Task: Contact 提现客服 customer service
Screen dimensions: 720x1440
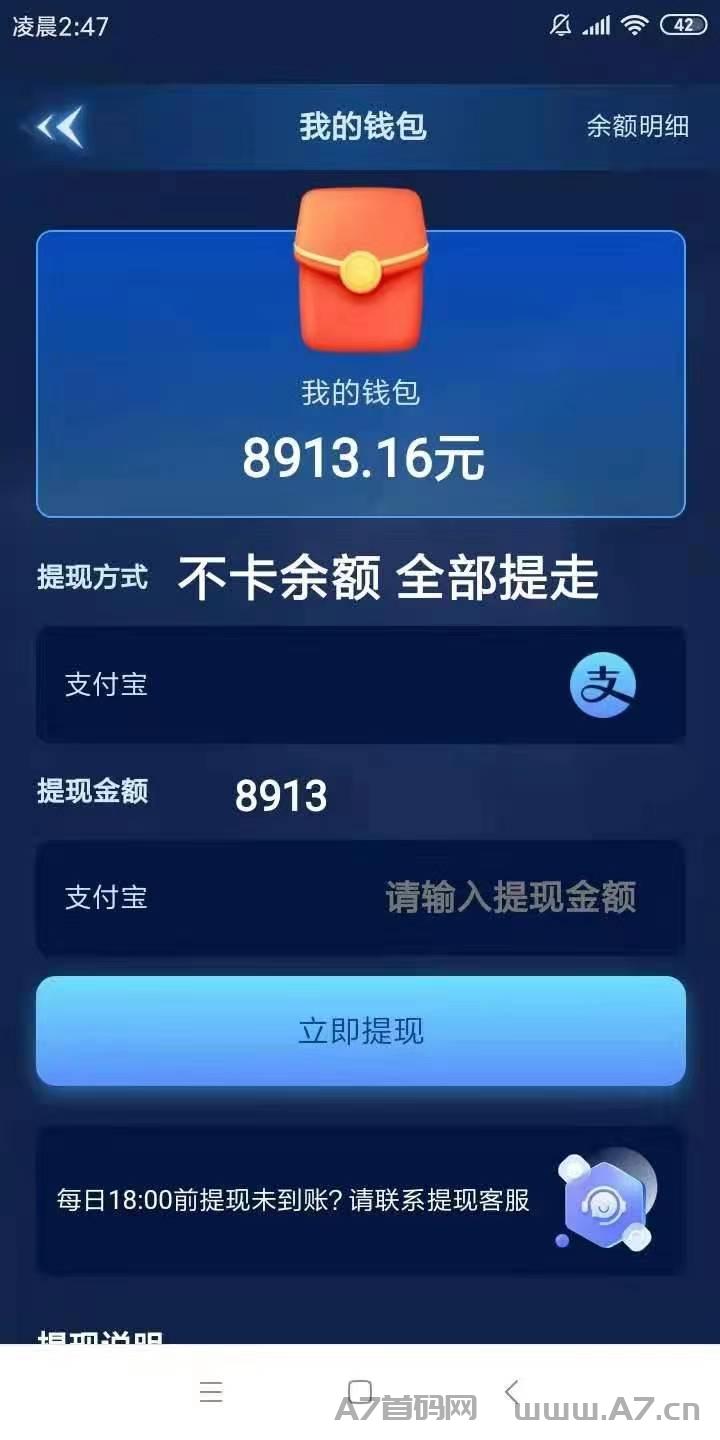Action: click(606, 1200)
